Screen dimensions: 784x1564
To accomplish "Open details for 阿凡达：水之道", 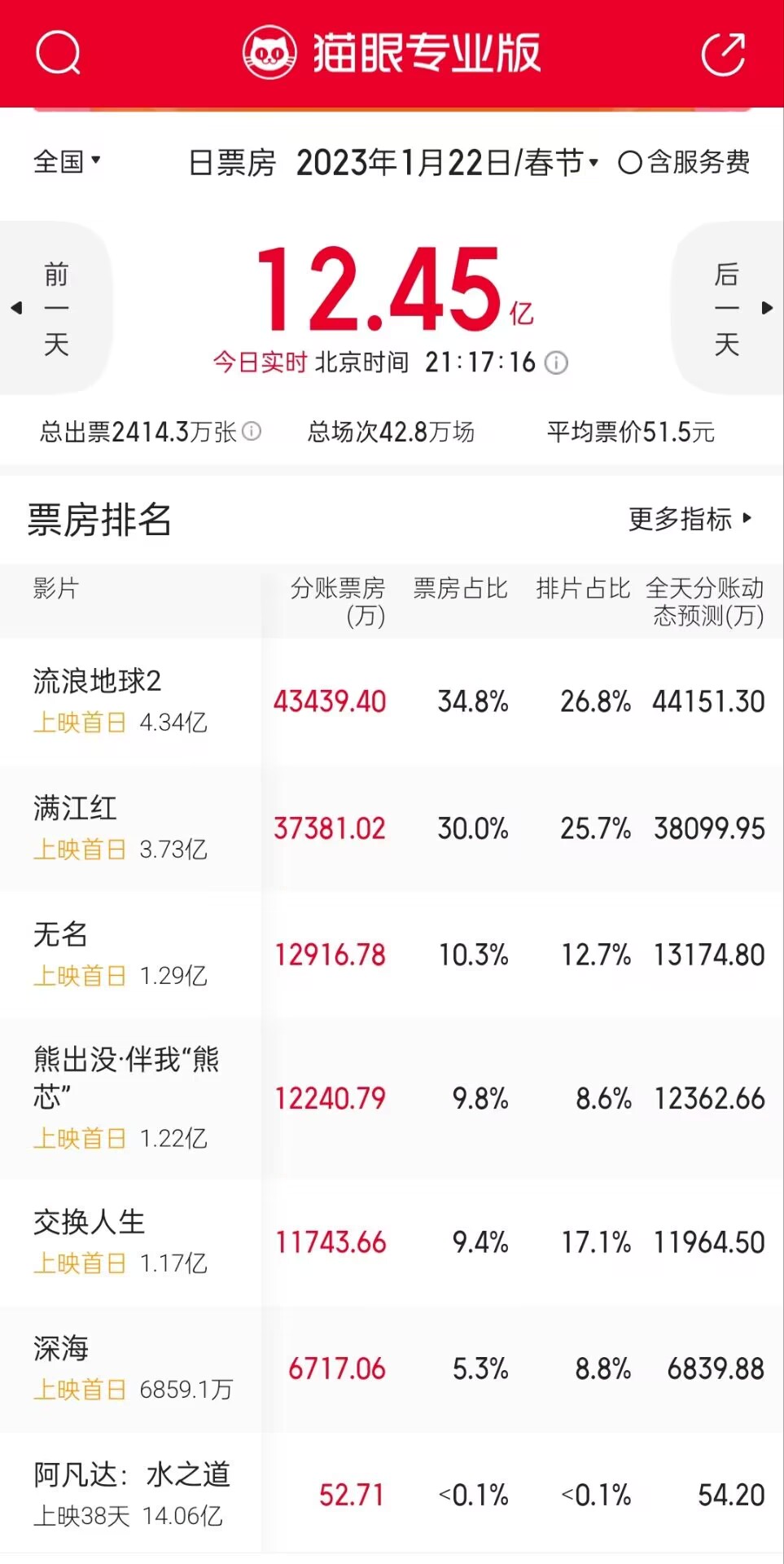I will [x=132, y=1475].
